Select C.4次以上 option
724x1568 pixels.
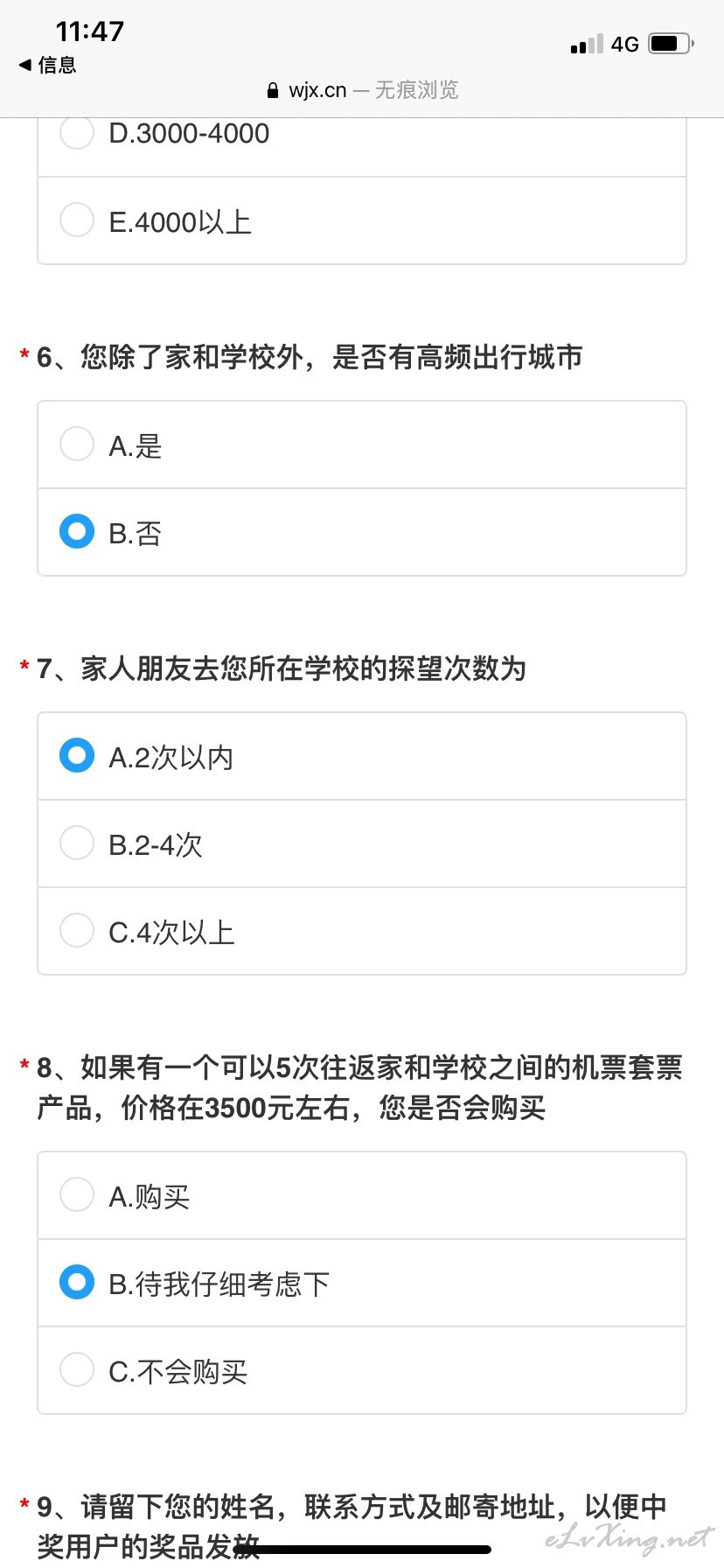coord(362,931)
